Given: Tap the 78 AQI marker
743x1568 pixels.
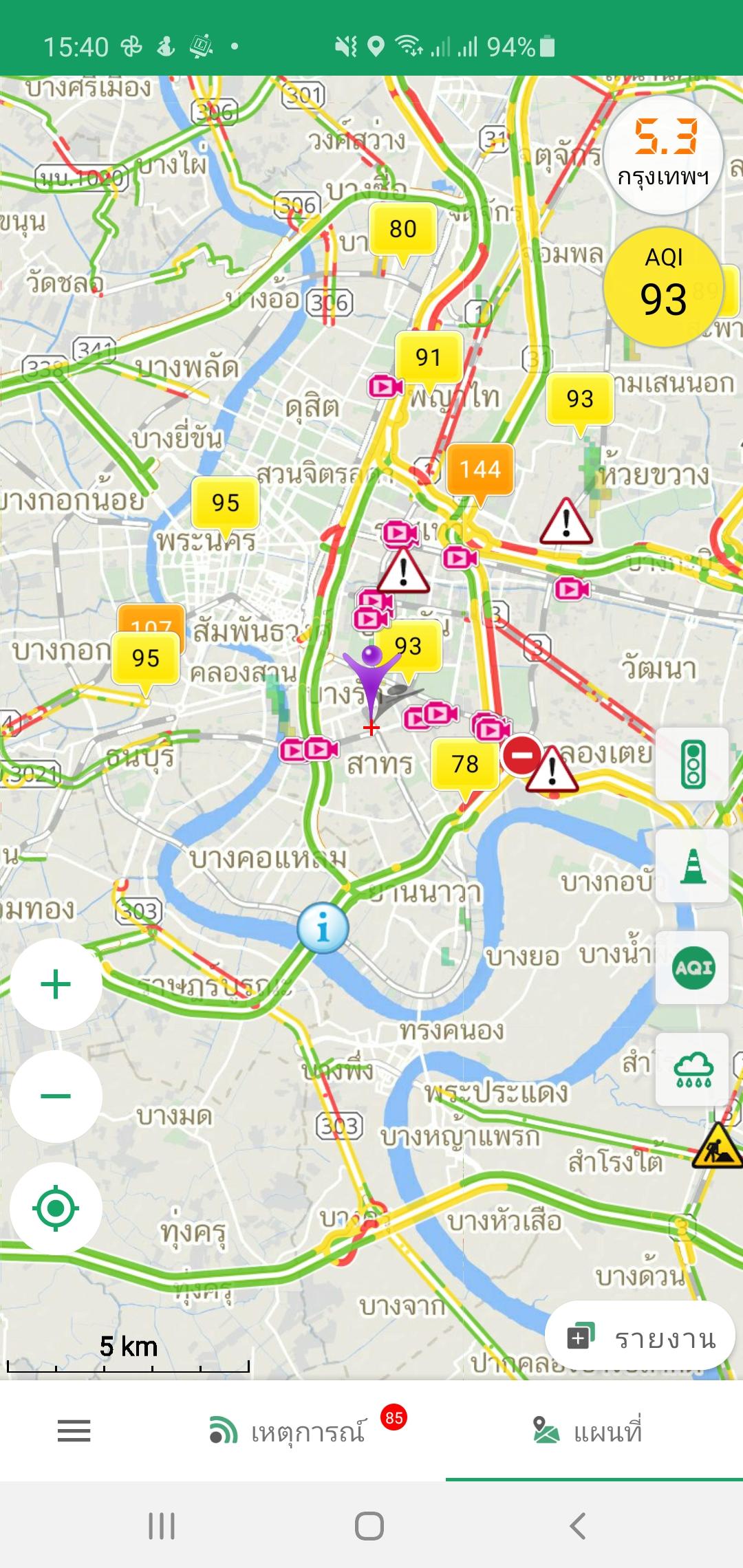Looking at the screenshot, I should tap(465, 764).
